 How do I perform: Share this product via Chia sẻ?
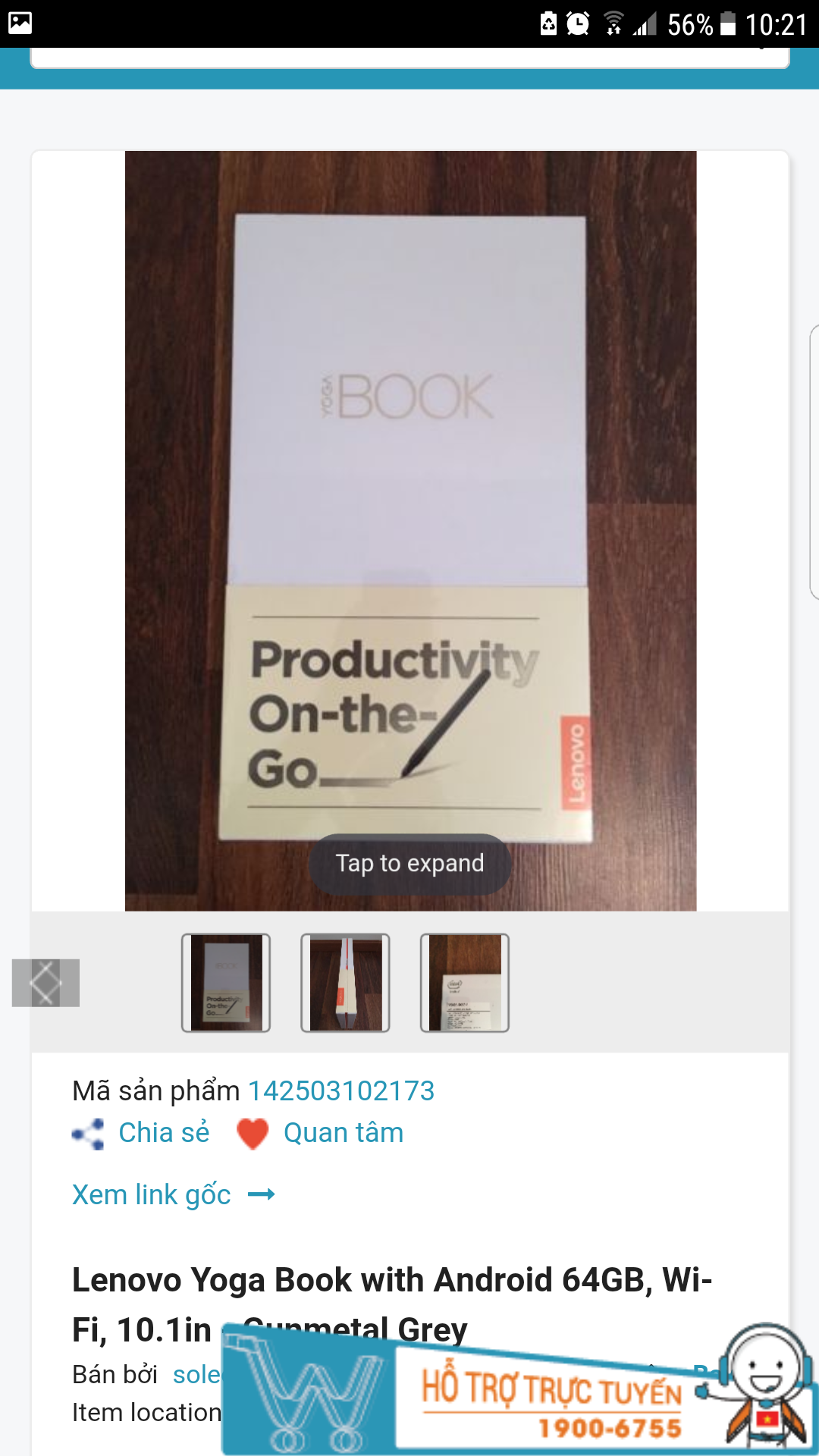[142, 1133]
